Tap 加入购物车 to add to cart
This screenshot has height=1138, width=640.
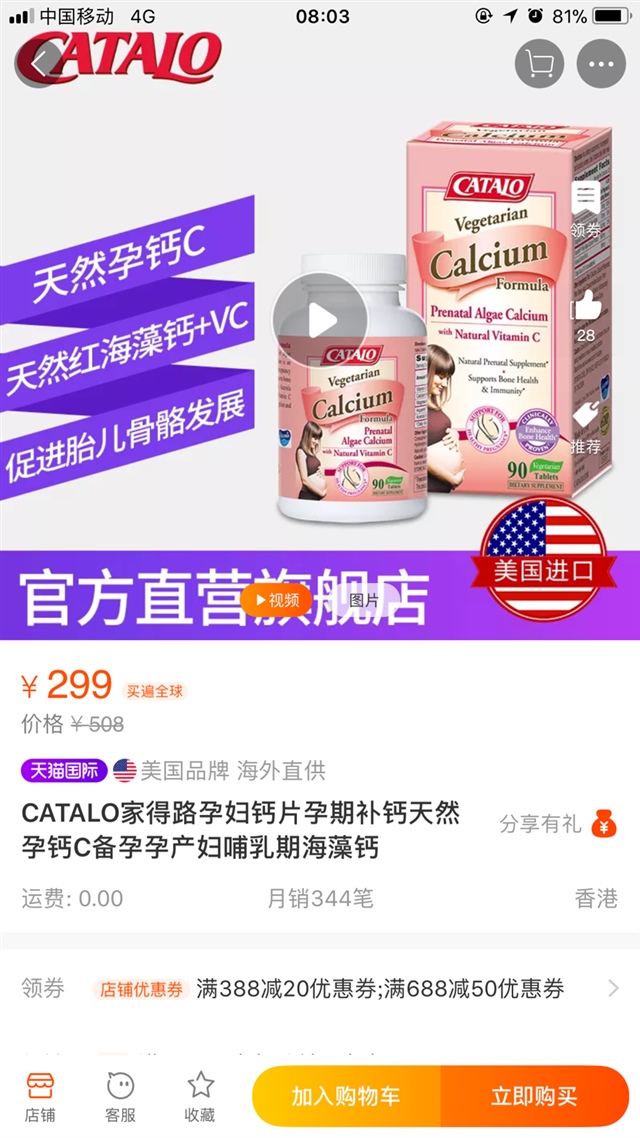(x=346, y=1096)
